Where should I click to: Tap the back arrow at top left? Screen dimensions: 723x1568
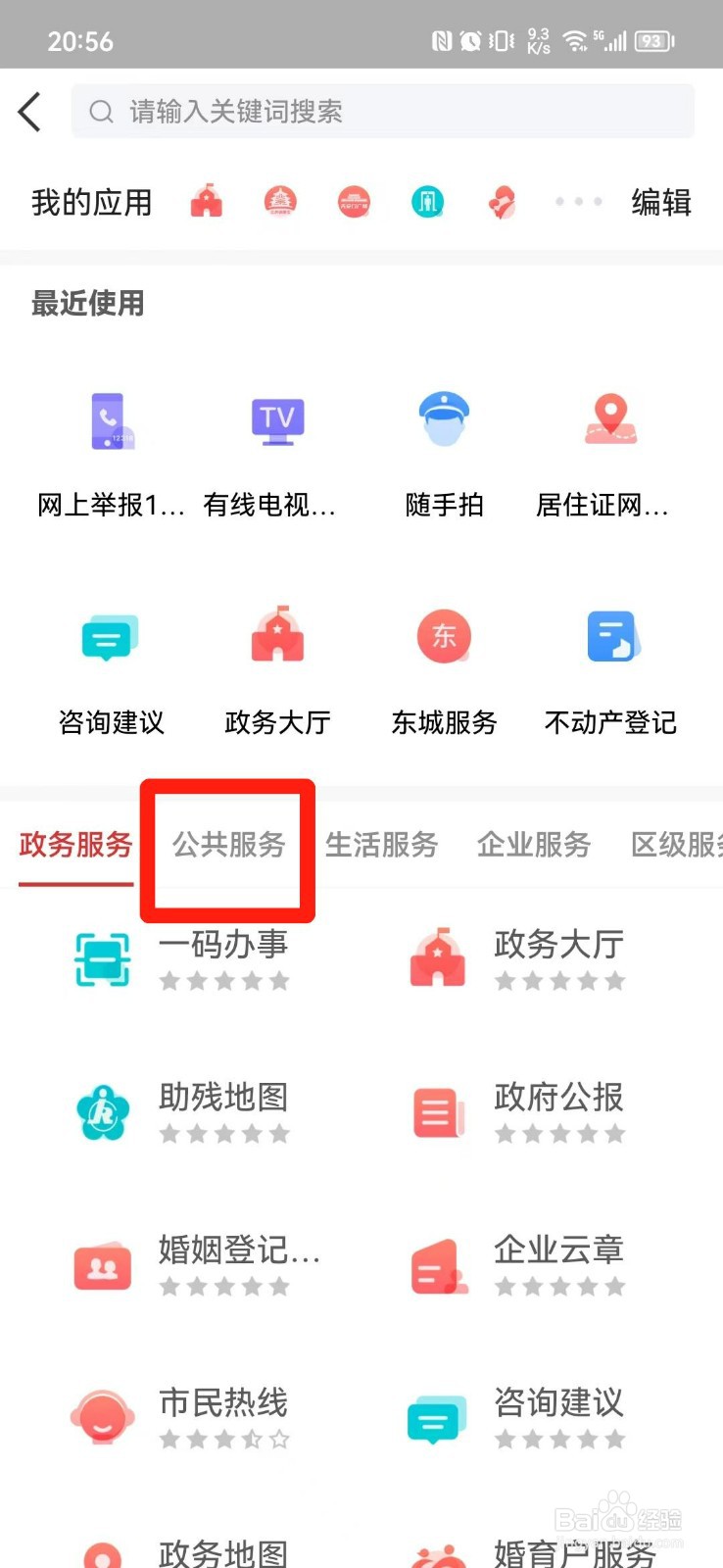[x=29, y=111]
